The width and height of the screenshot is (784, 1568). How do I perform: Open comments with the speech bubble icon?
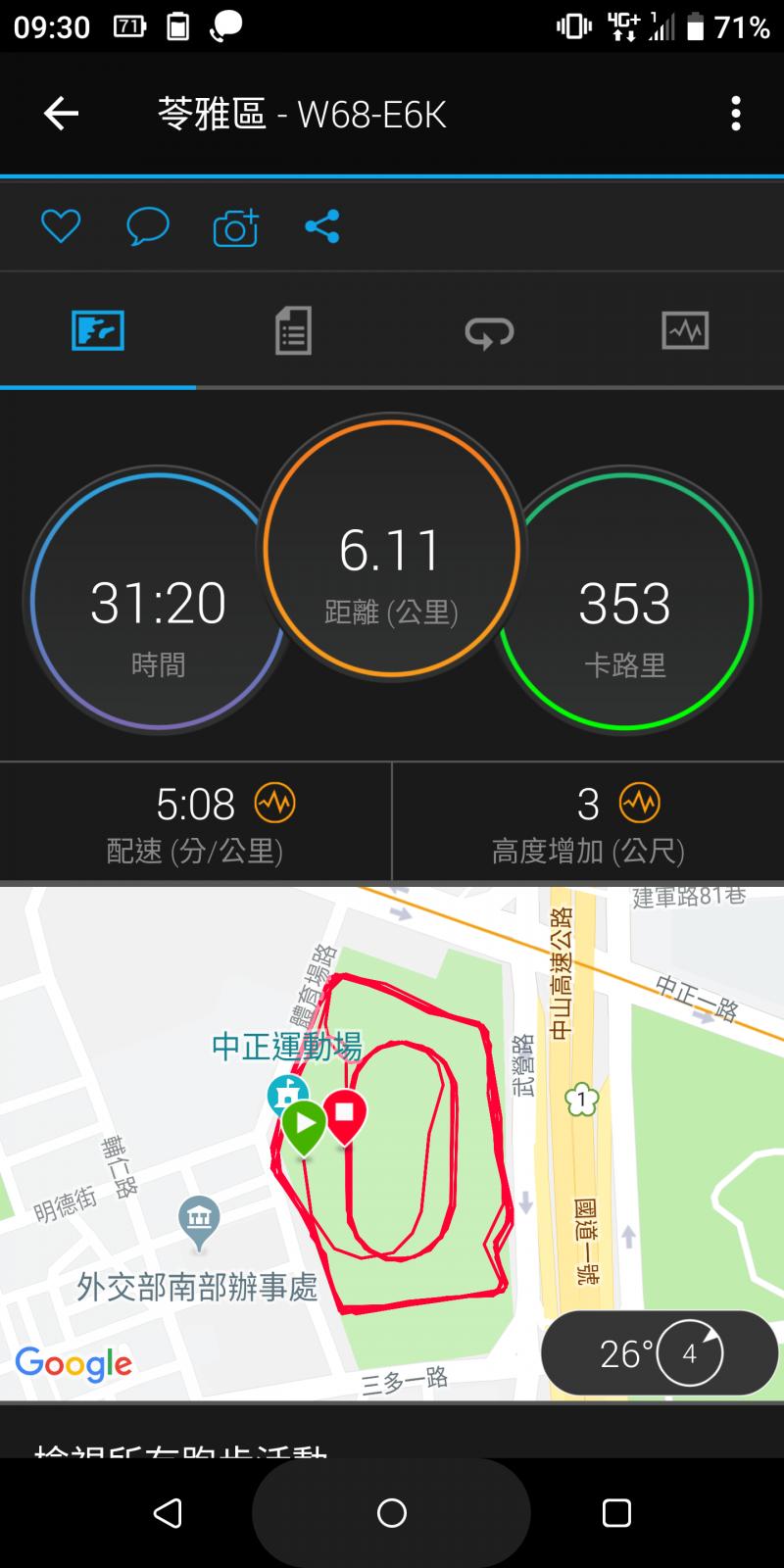(148, 227)
